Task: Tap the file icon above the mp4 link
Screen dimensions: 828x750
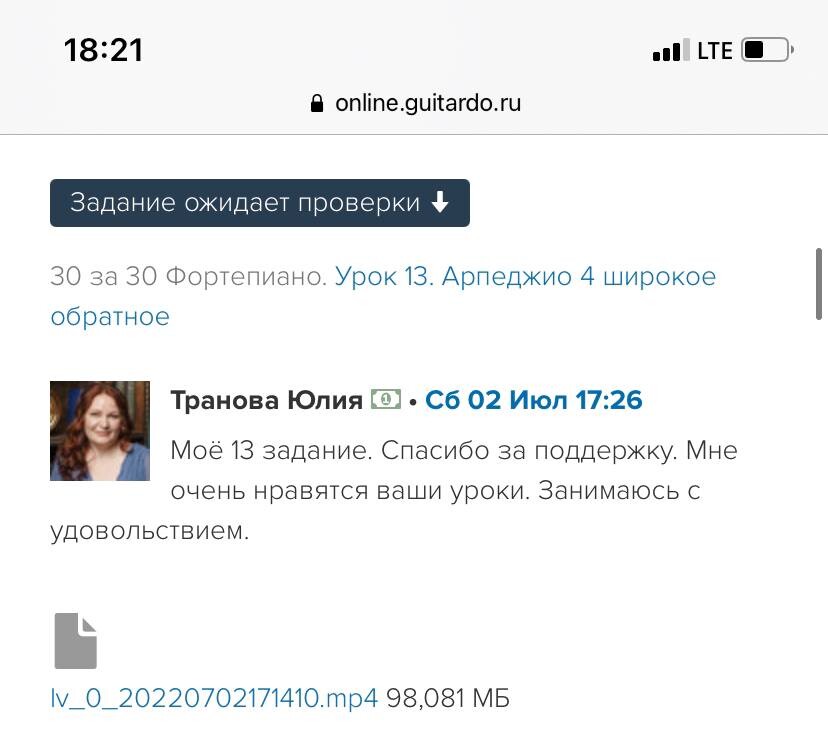Action: pos(75,641)
